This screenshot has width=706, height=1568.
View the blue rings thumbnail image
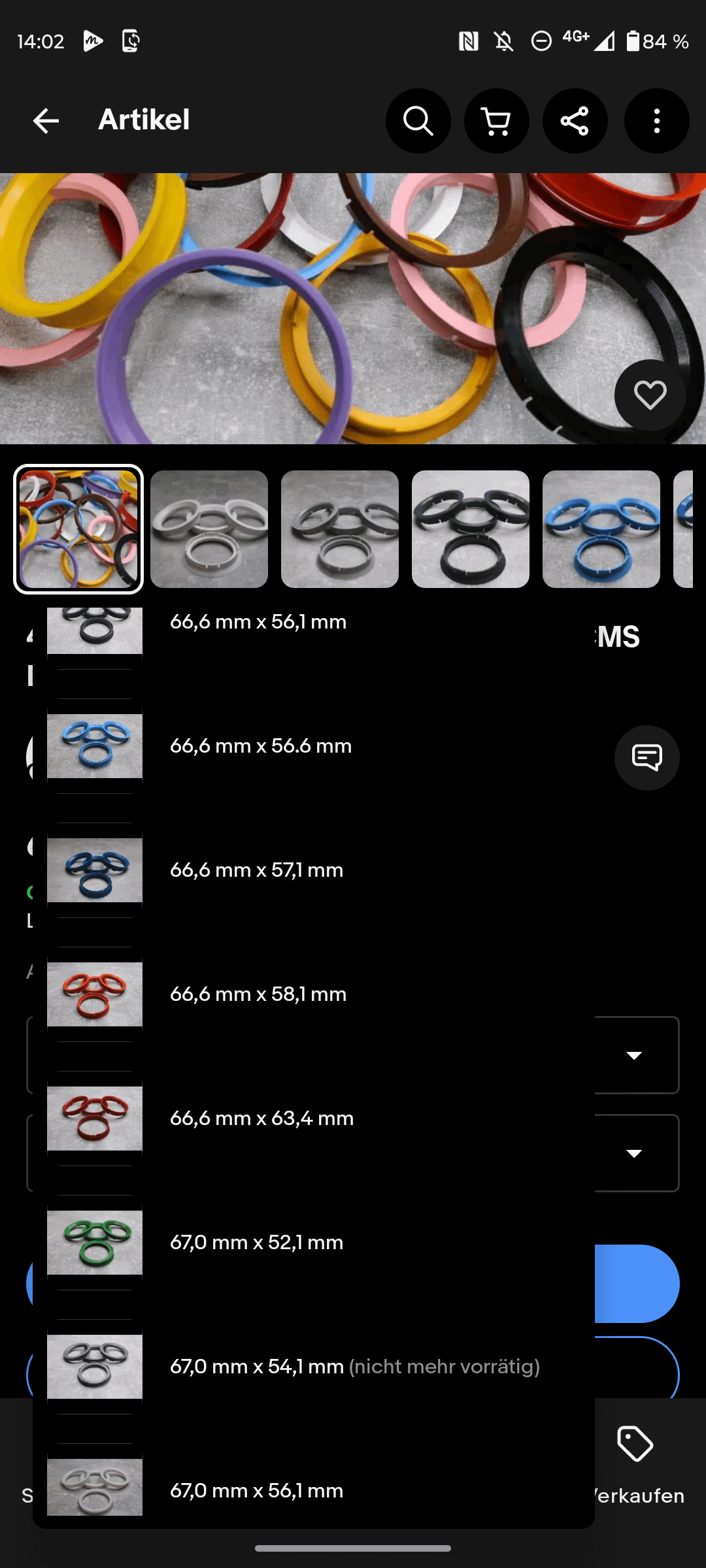point(601,529)
